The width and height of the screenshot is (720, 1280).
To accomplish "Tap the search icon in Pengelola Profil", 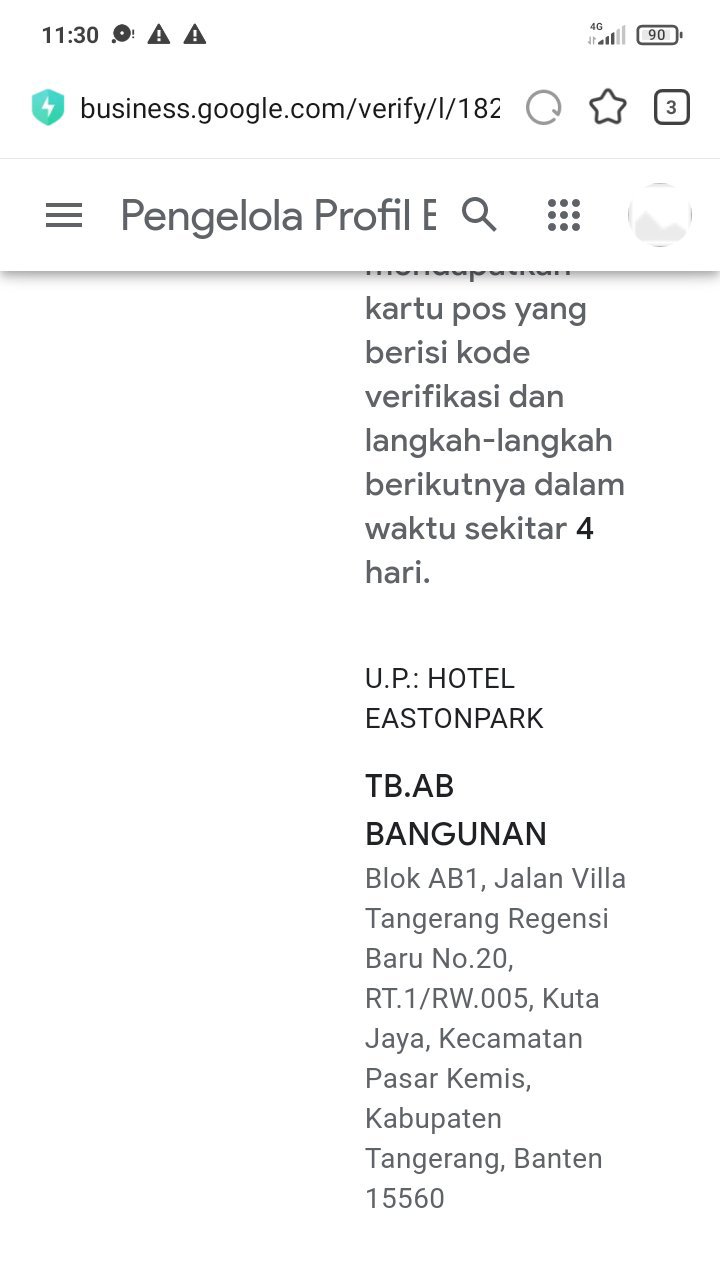I will click(x=479, y=214).
